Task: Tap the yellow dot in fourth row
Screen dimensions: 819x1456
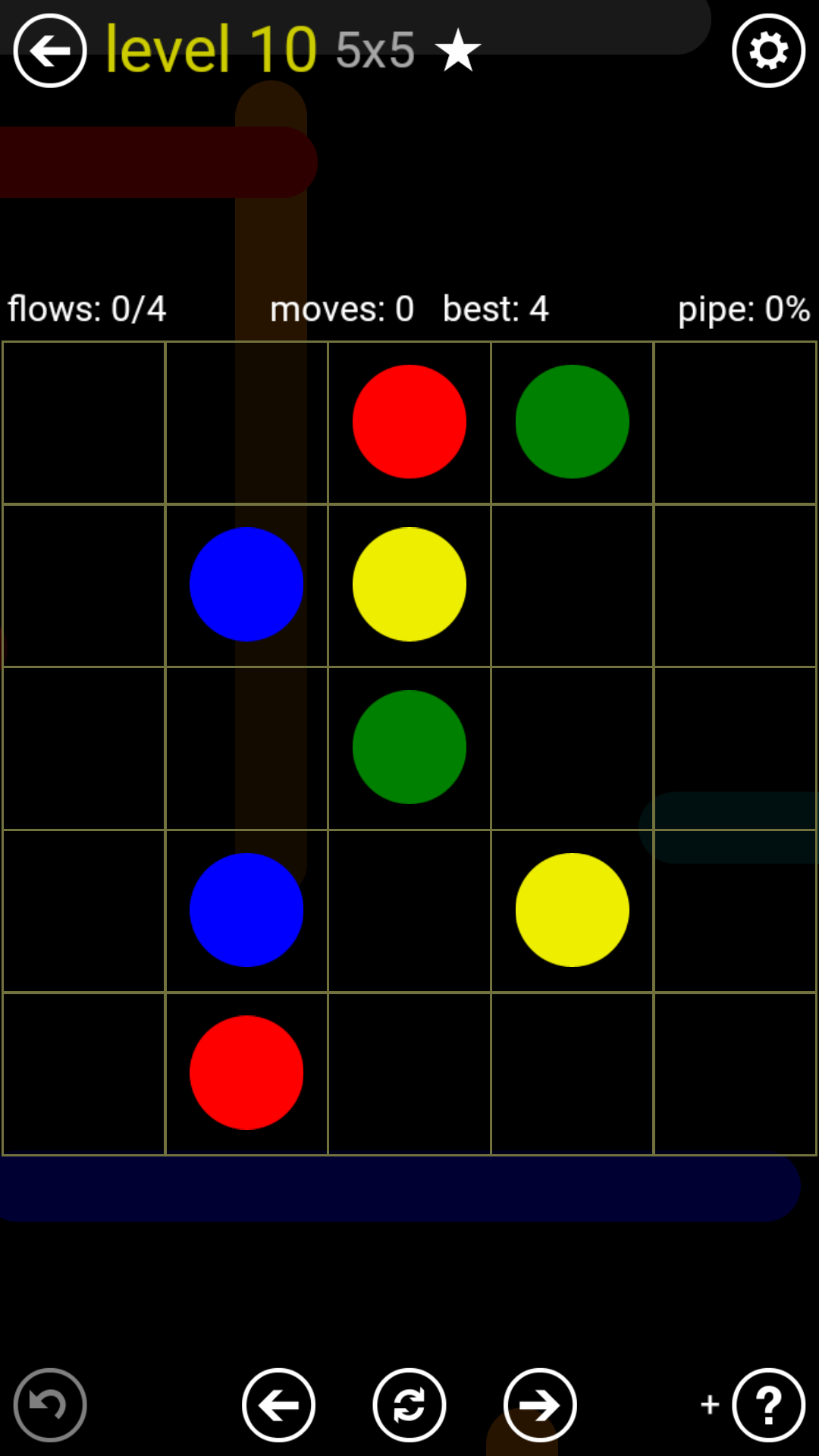Action: (573, 910)
